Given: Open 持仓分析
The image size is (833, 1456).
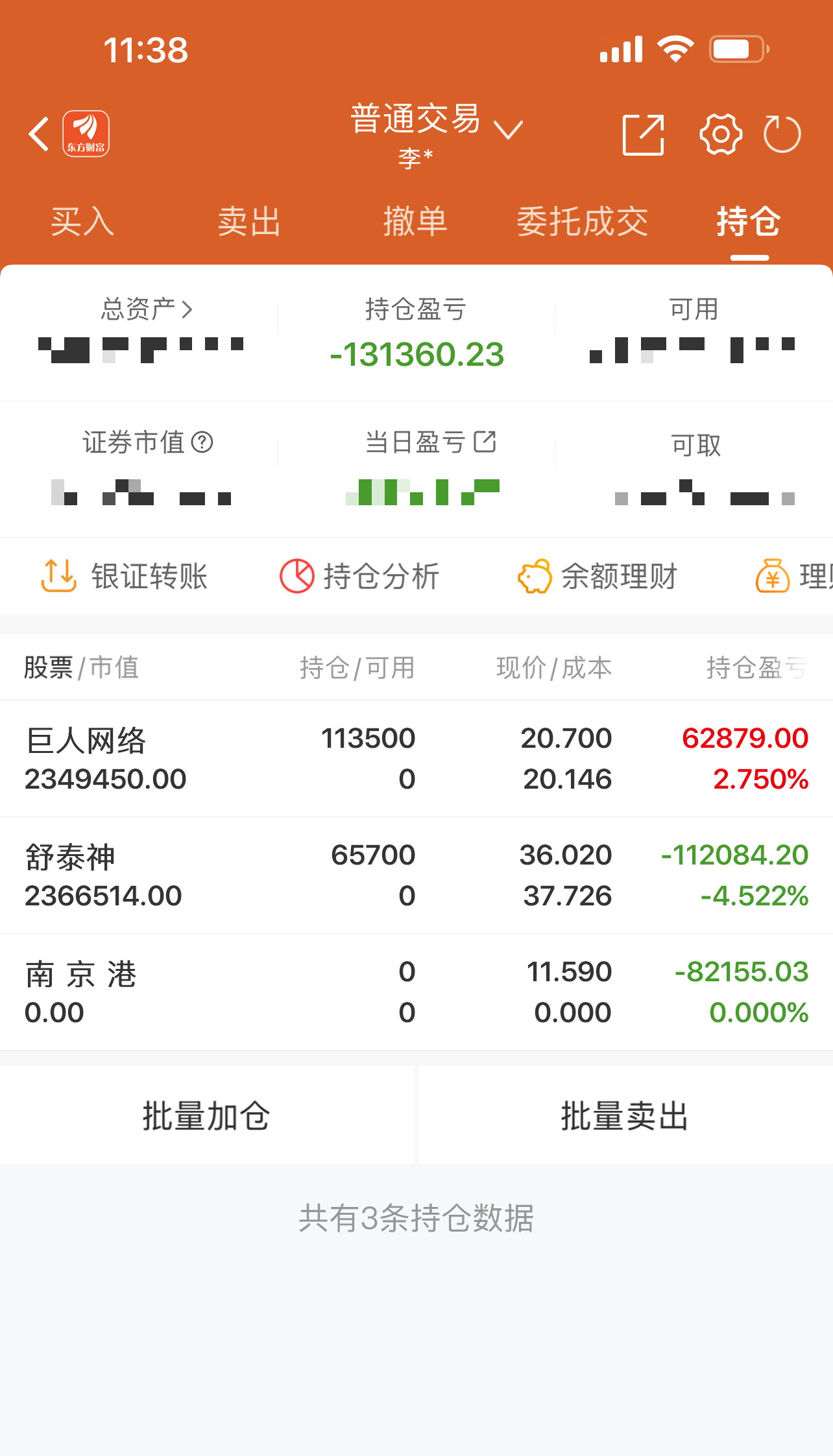Looking at the screenshot, I should click(x=359, y=576).
